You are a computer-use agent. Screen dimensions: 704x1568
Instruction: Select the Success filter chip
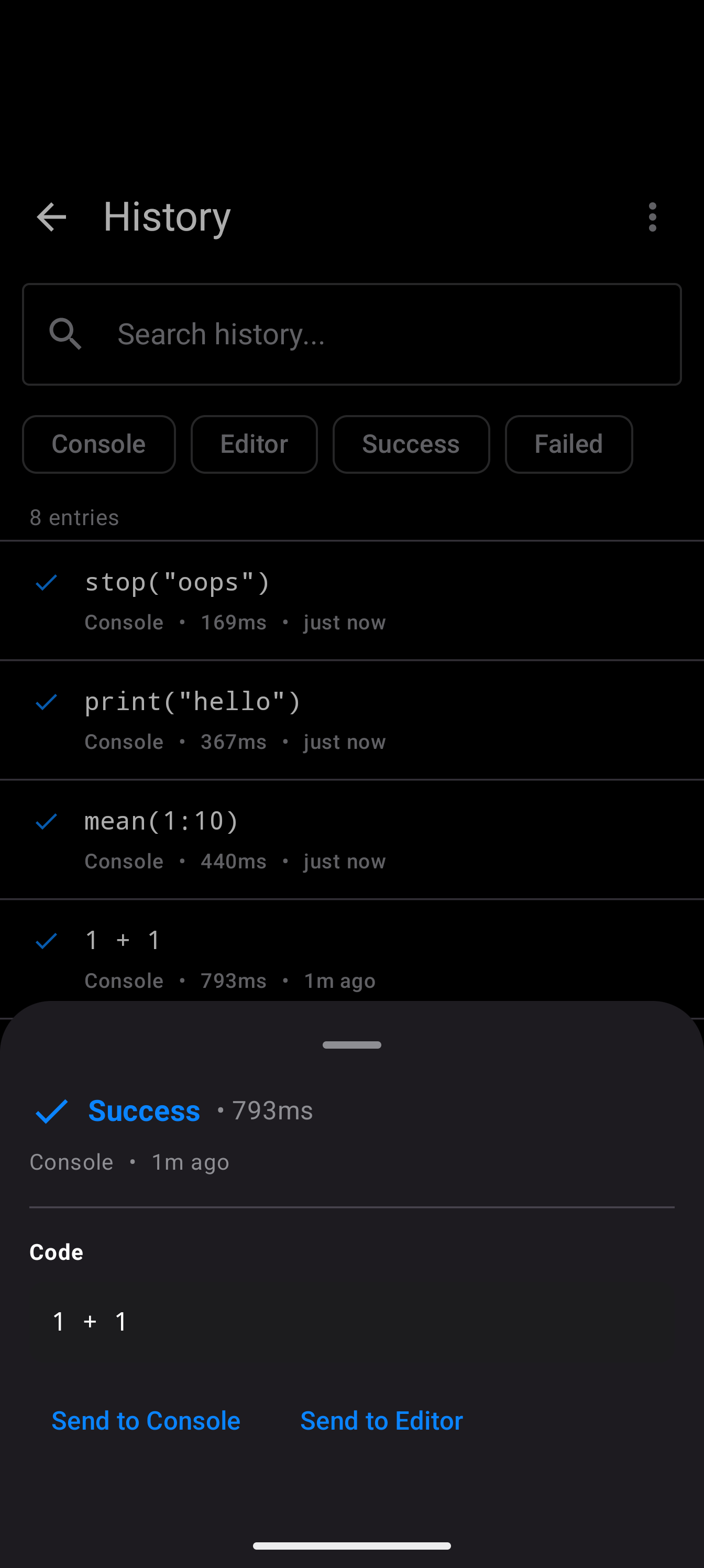(411, 444)
